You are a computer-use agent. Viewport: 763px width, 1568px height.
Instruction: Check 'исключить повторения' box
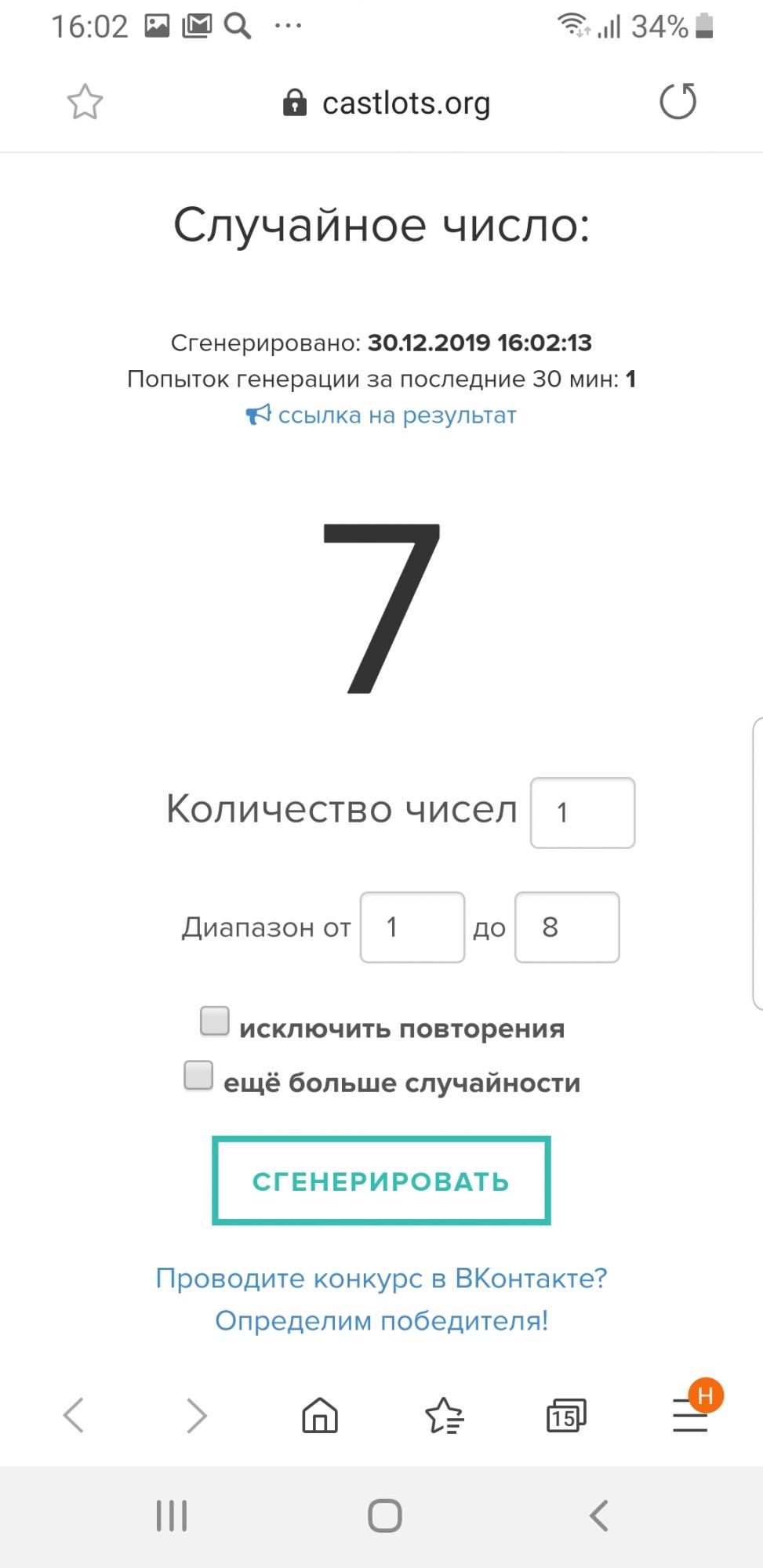215,1022
